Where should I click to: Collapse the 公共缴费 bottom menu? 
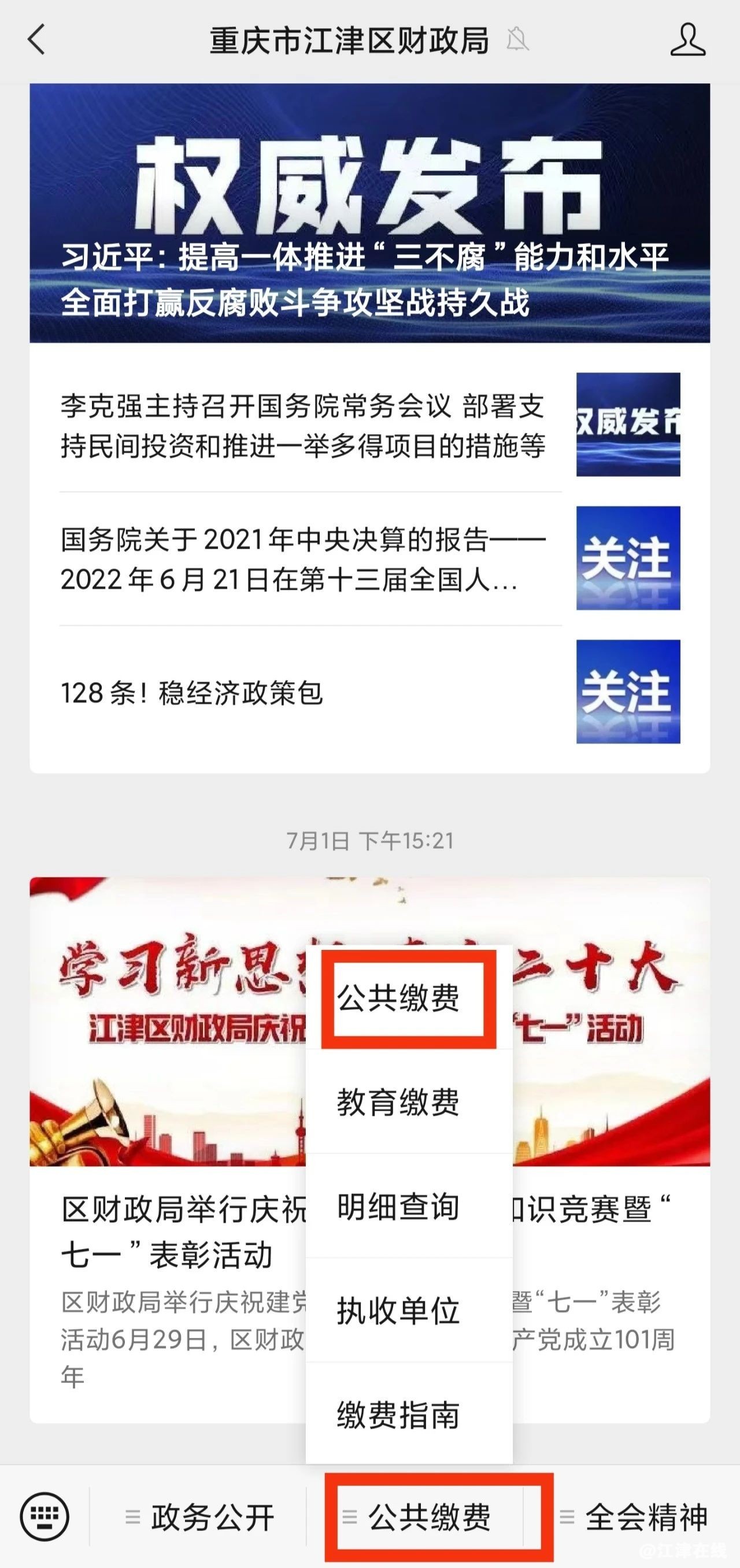coord(429,1517)
